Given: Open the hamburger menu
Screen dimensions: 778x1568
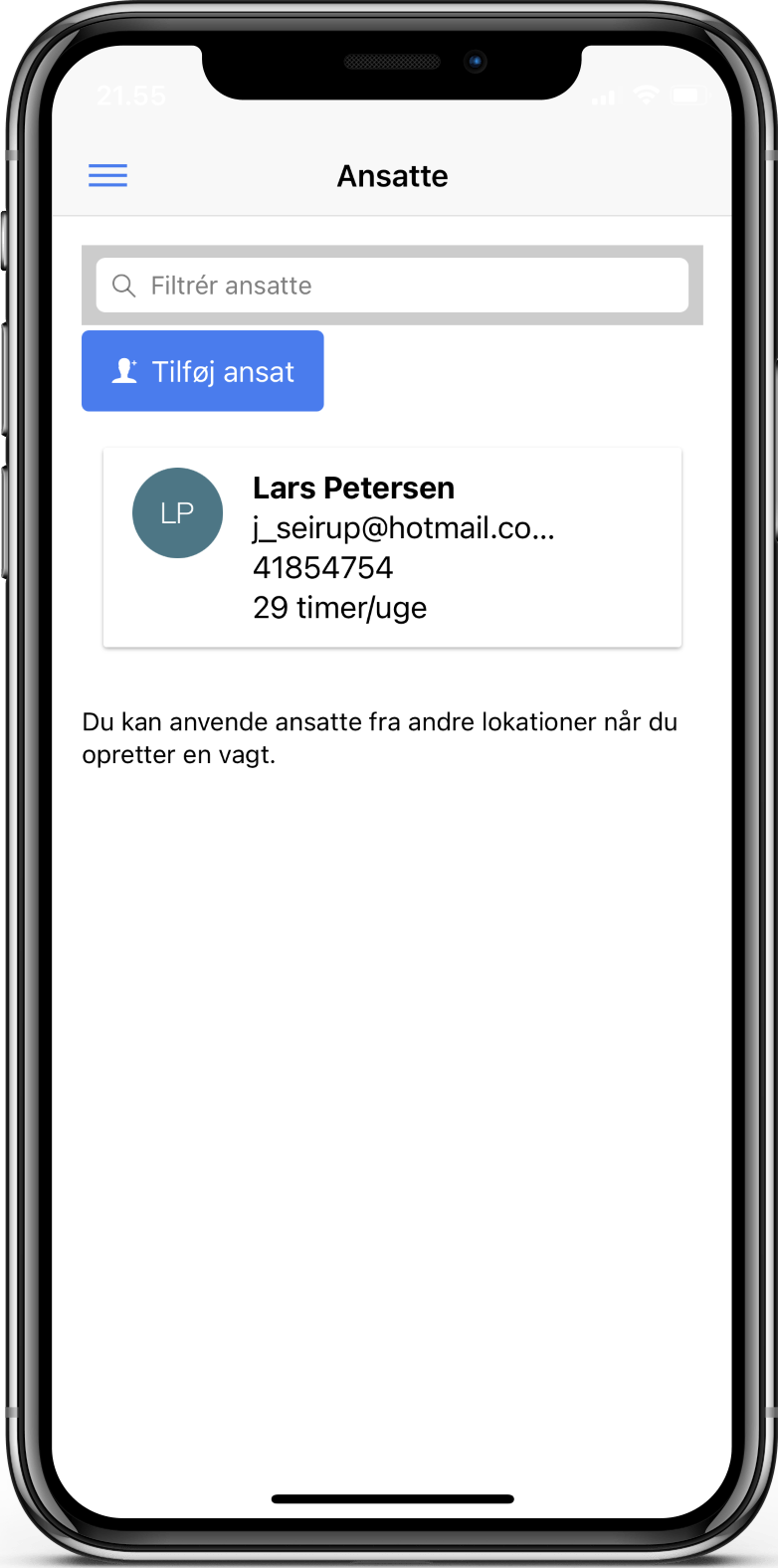Looking at the screenshot, I should coord(107,176).
